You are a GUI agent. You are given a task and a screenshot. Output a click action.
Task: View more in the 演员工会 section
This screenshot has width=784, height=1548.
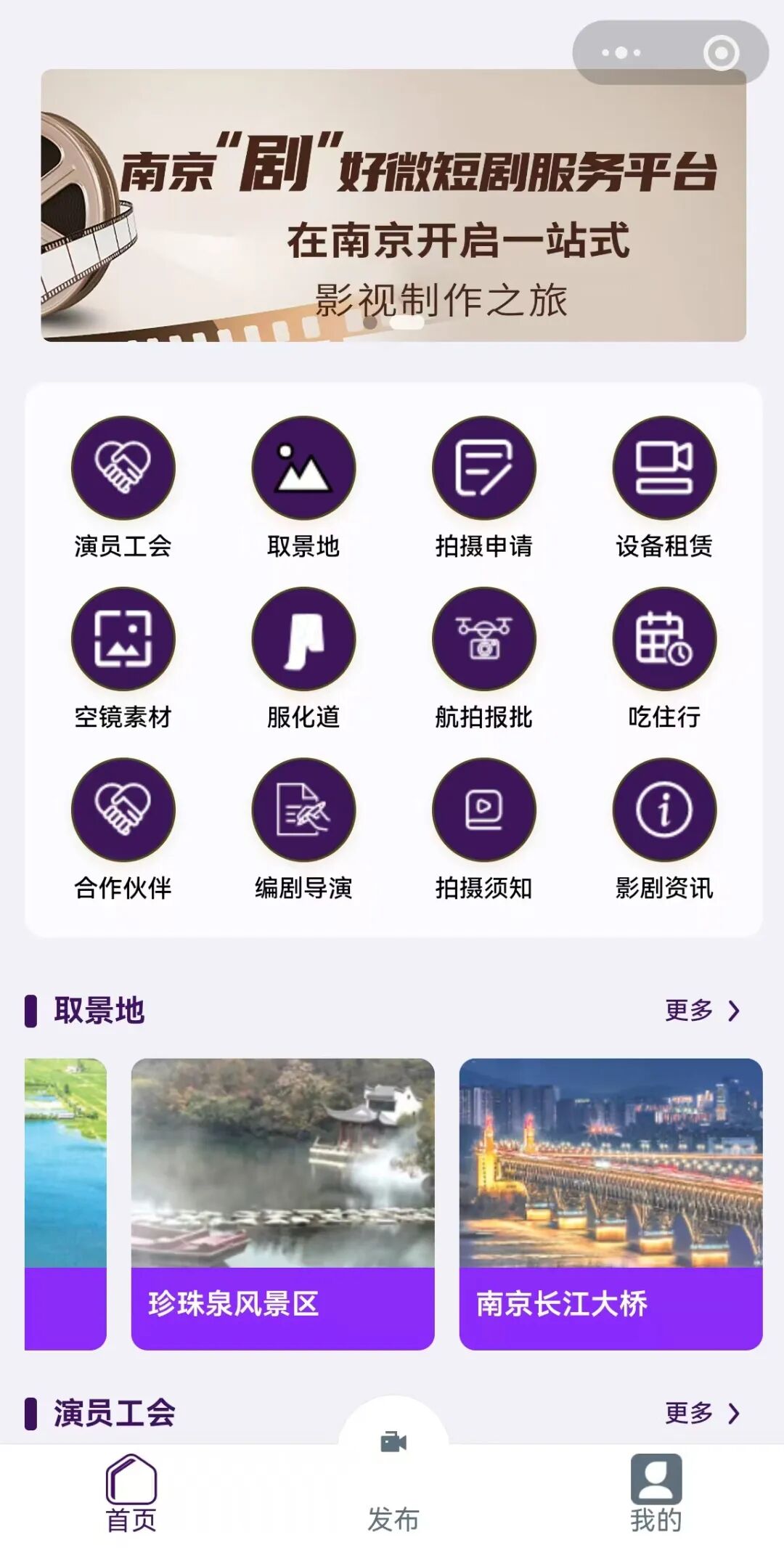[x=702, y=1412]
